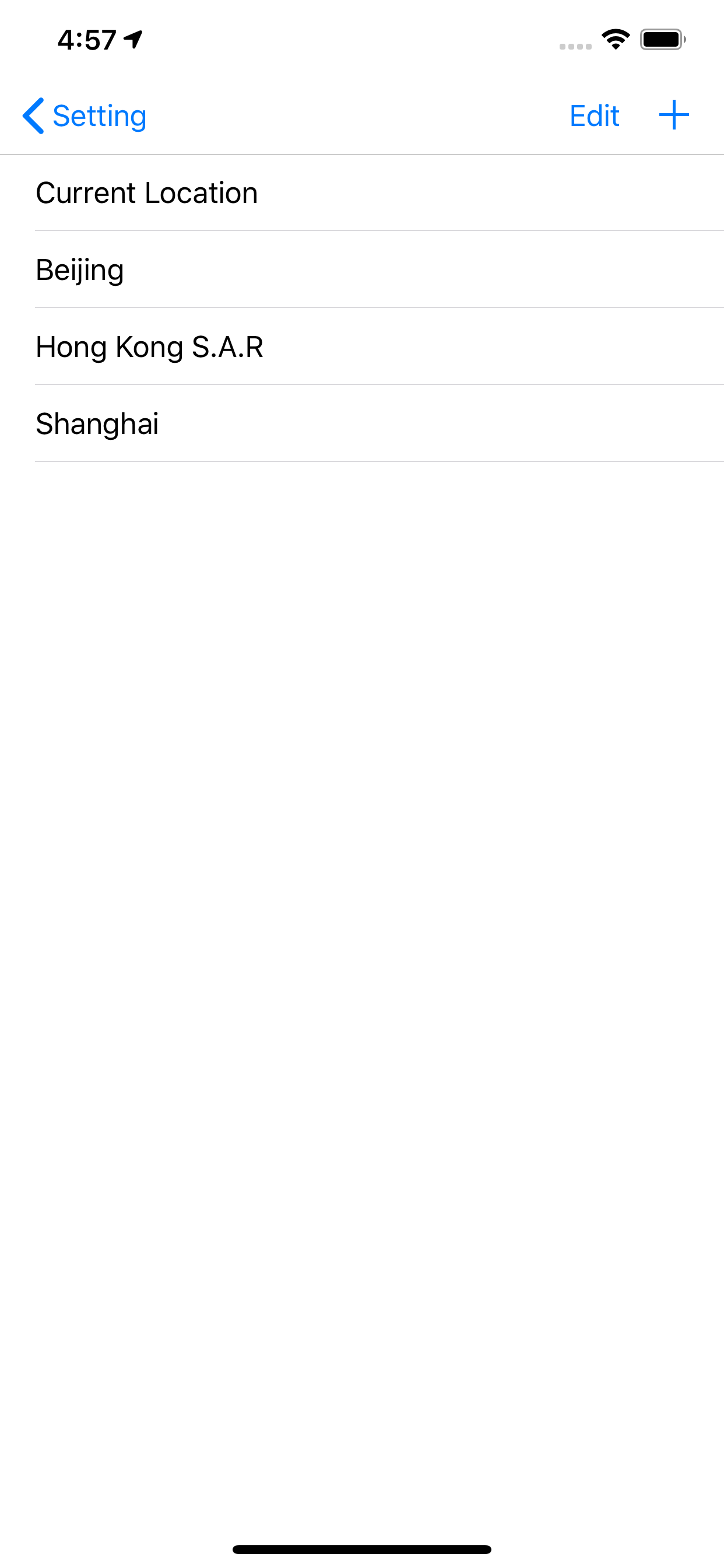The width and height of the screenshot is (724, 1568).
Task: Tap the Wi-Fi icon in status bar
Action: [615, 38]
